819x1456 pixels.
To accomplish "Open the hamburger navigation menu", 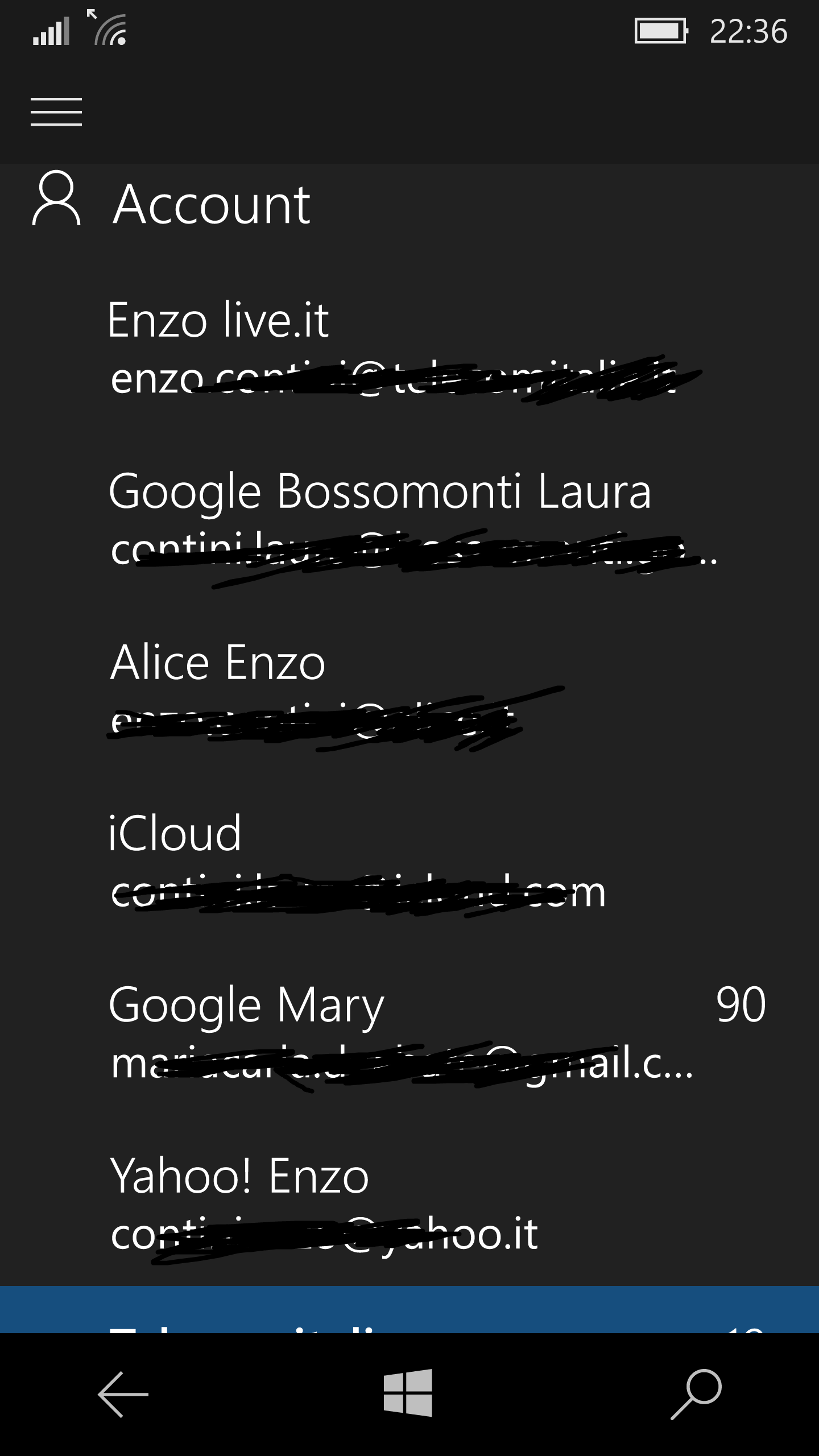I will point(56,111).
